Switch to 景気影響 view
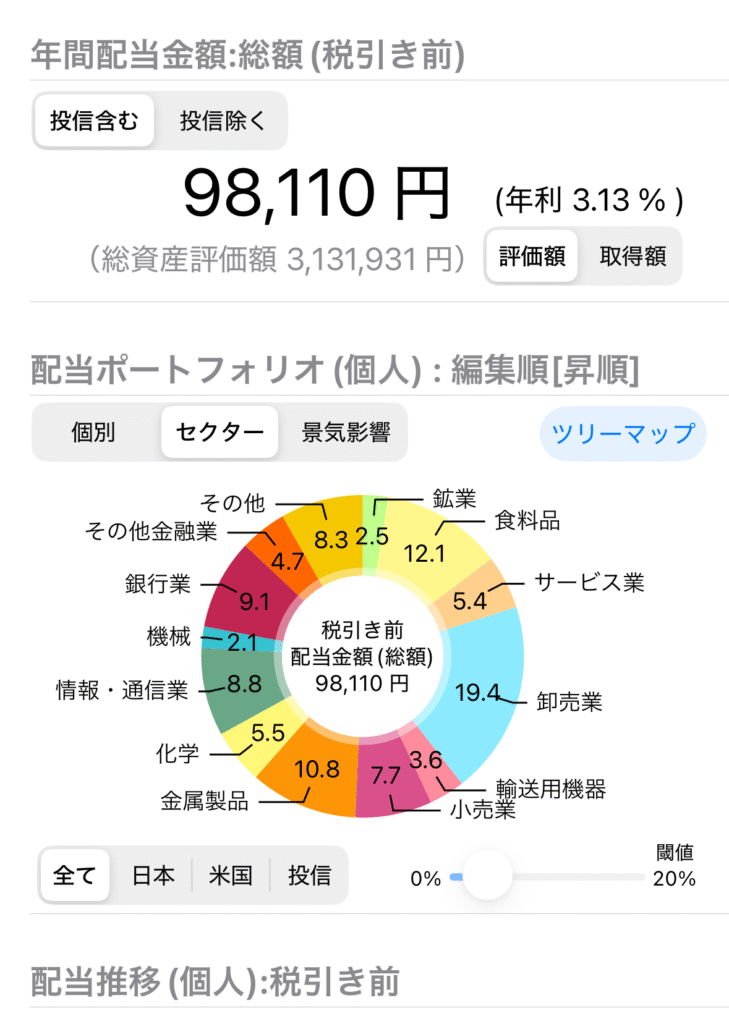The width and height of the screenshot is (729, 1024). (345, 432)
